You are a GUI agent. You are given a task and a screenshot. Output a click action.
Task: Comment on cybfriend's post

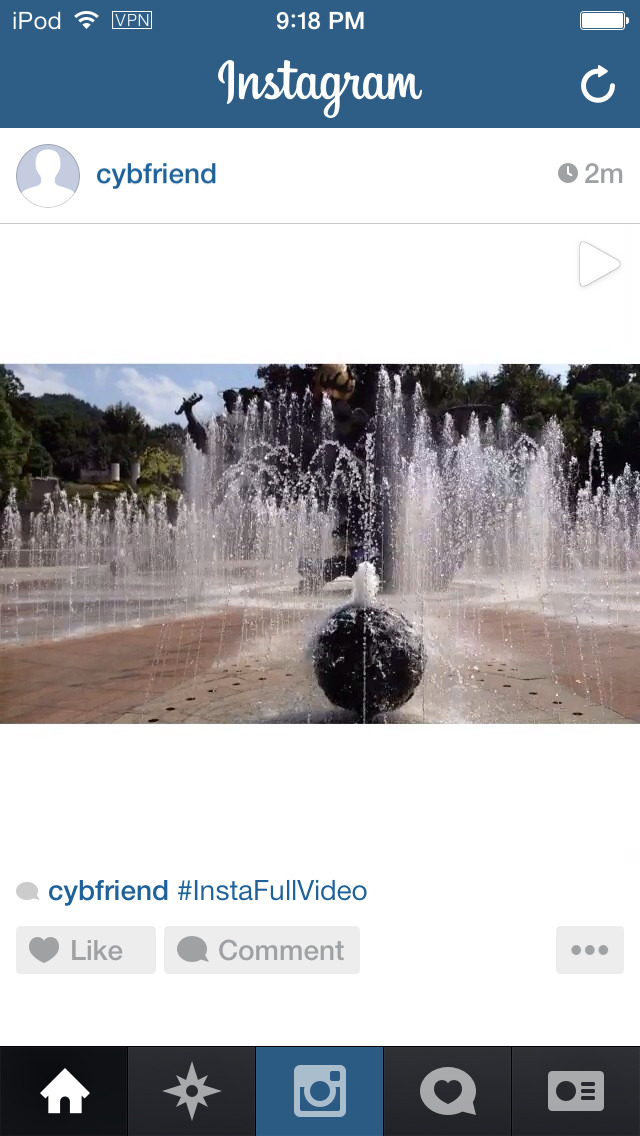(262, 950)
